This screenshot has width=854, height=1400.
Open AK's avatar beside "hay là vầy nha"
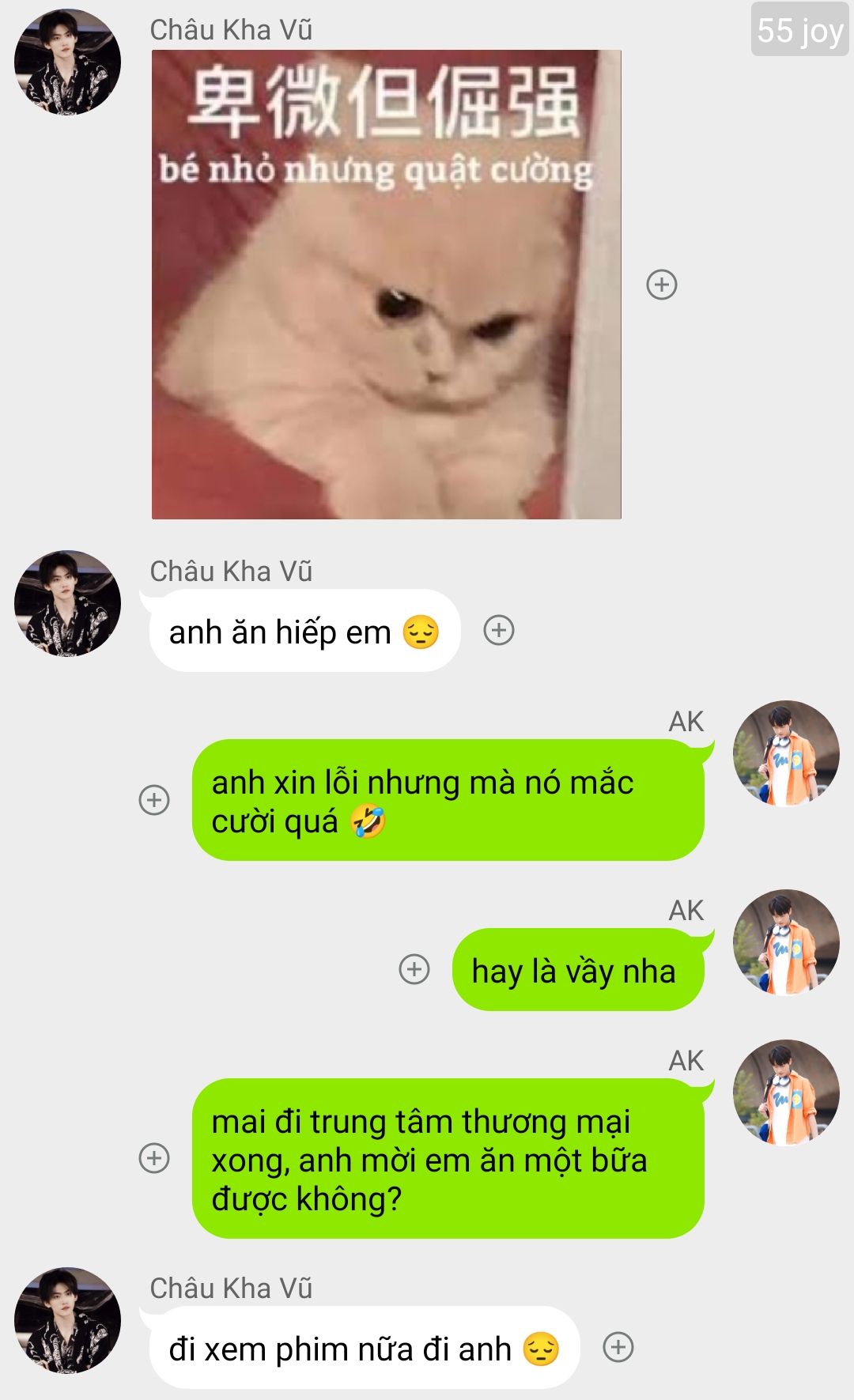pyautogui.click(x=785, y=942)
